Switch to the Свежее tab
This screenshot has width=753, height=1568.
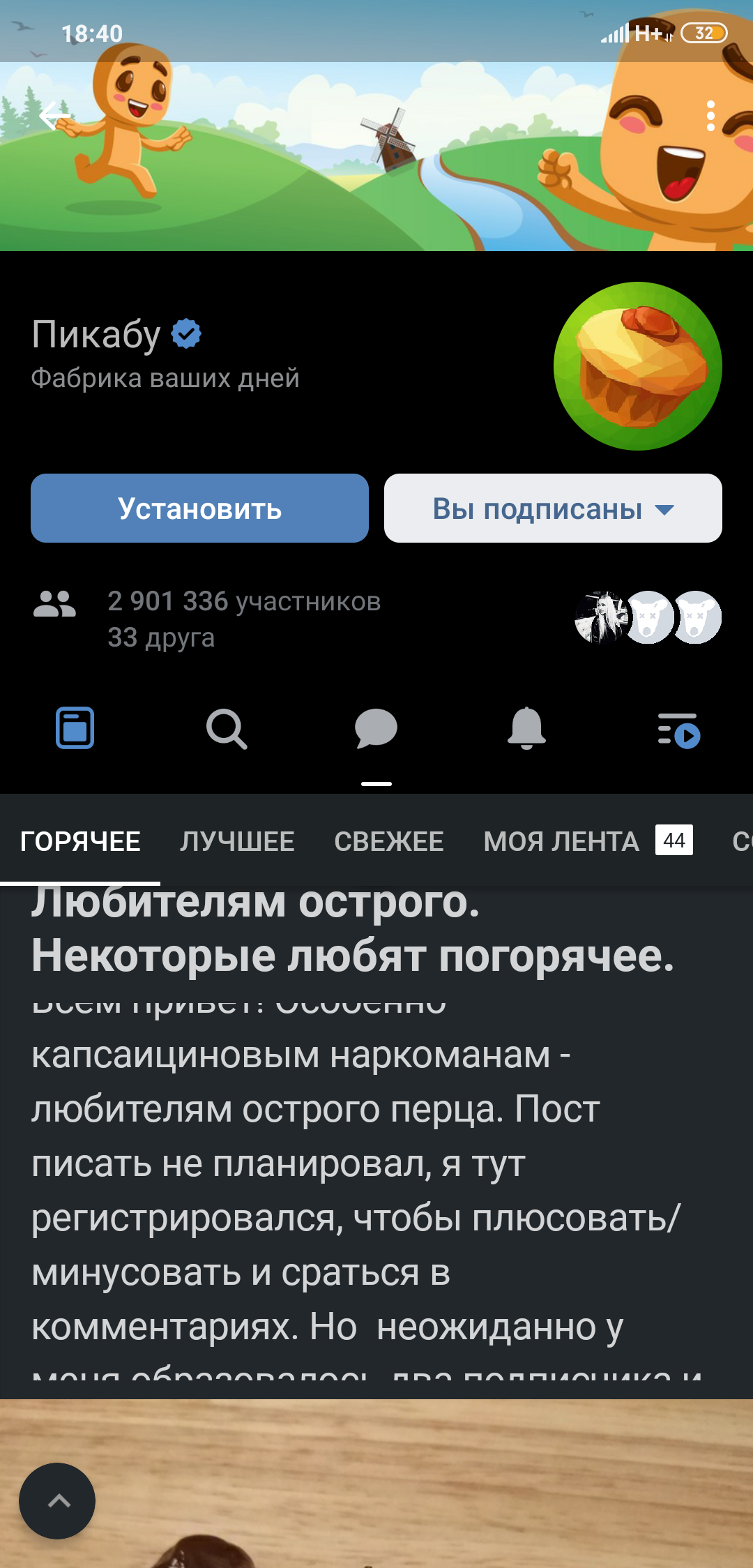[389, 841]
